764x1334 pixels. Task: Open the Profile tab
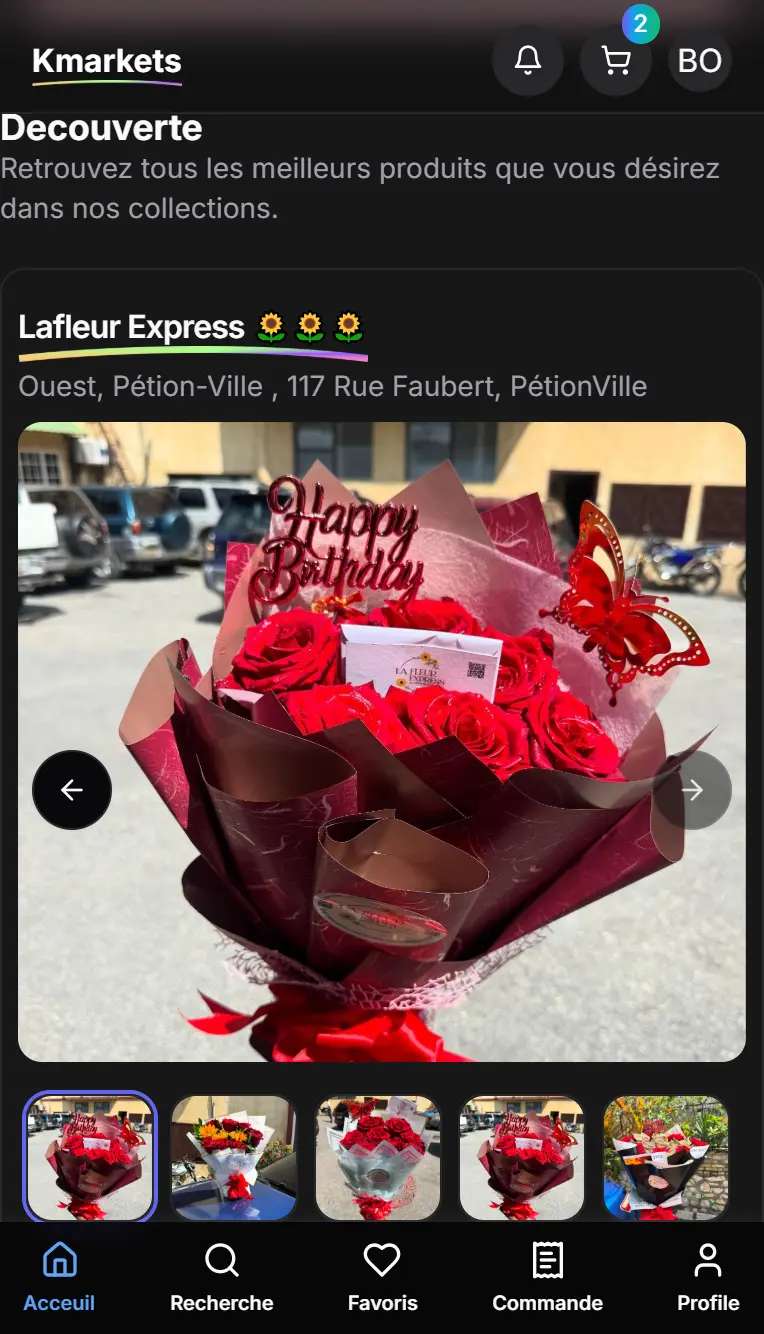(708, 1278)
